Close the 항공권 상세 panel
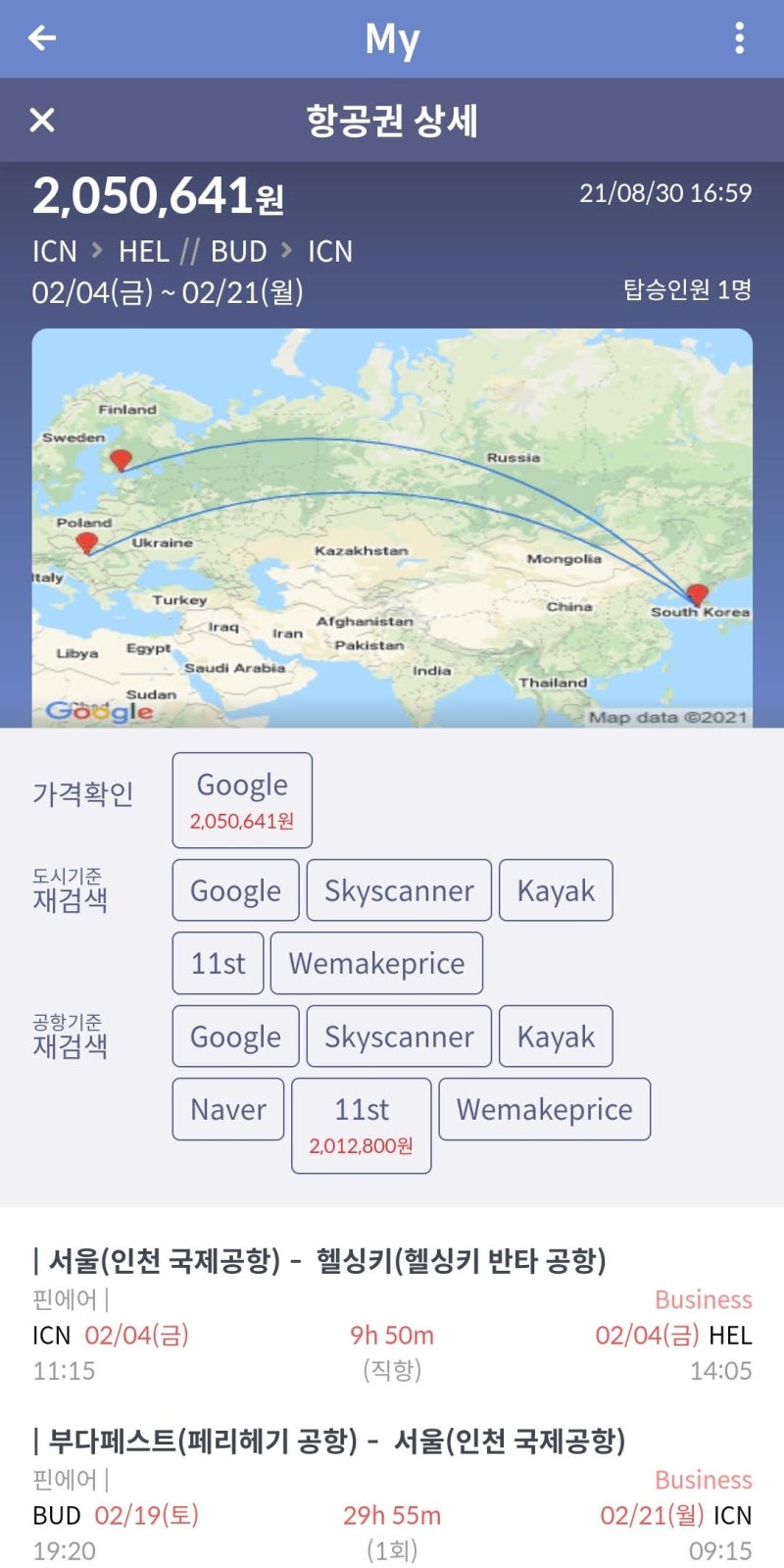Viewport: 784px width, 1568px height. pos(41,121)
